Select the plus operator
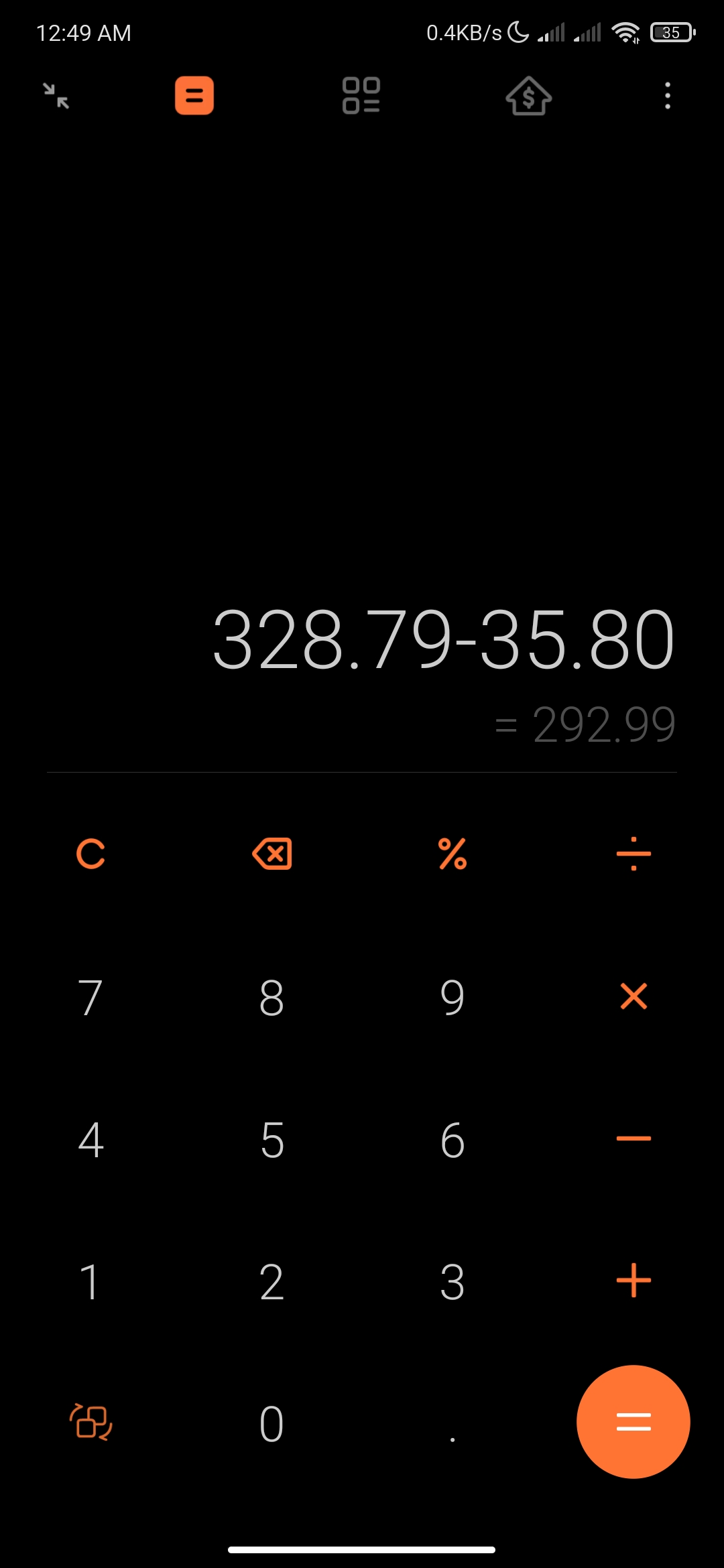724x1568 pixels. tap(633, 1281)
